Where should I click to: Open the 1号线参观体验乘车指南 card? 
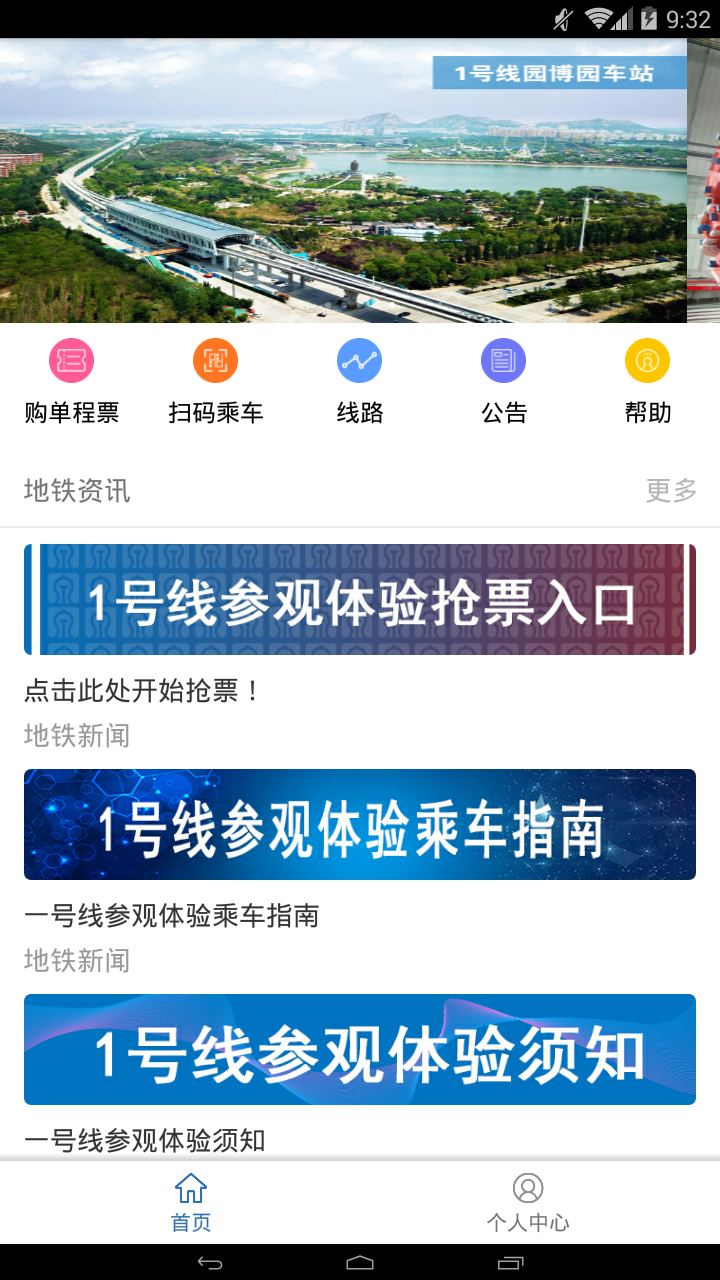(360, 825)
